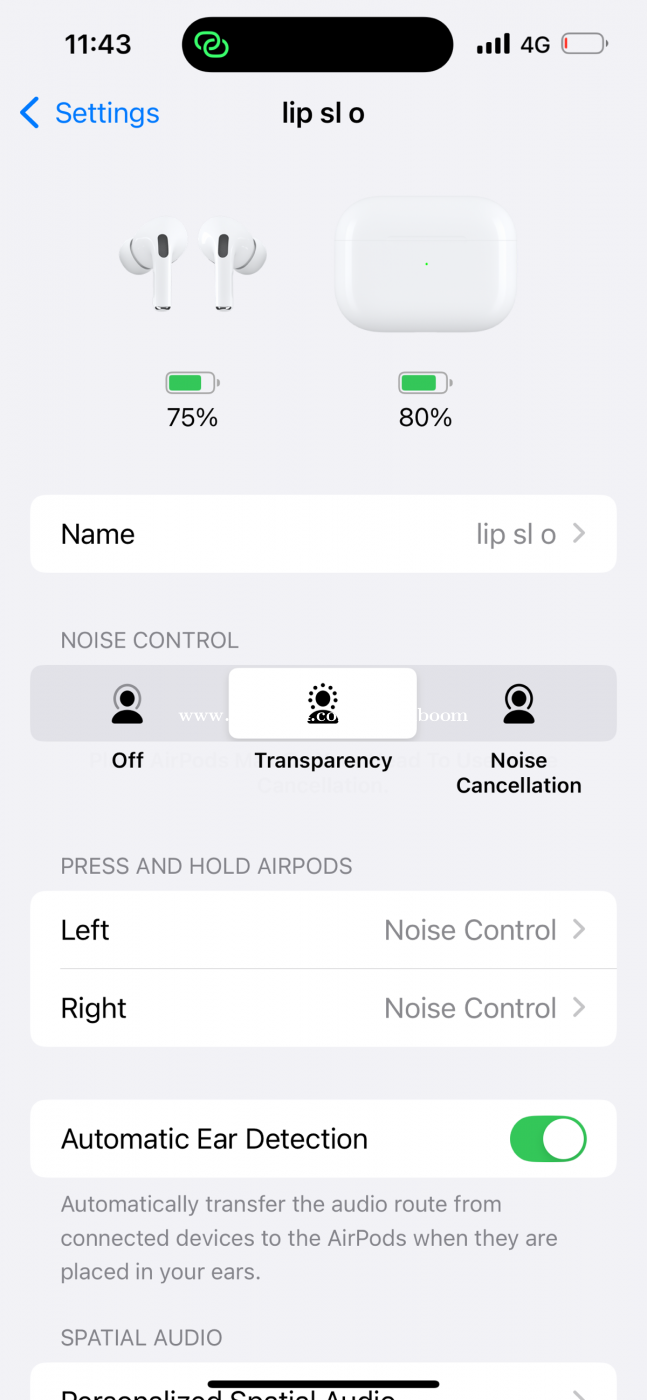This screenshot has width=647, height=1400.
Task: Open Left press and hold setting
Action: click(x=323, y=930)
